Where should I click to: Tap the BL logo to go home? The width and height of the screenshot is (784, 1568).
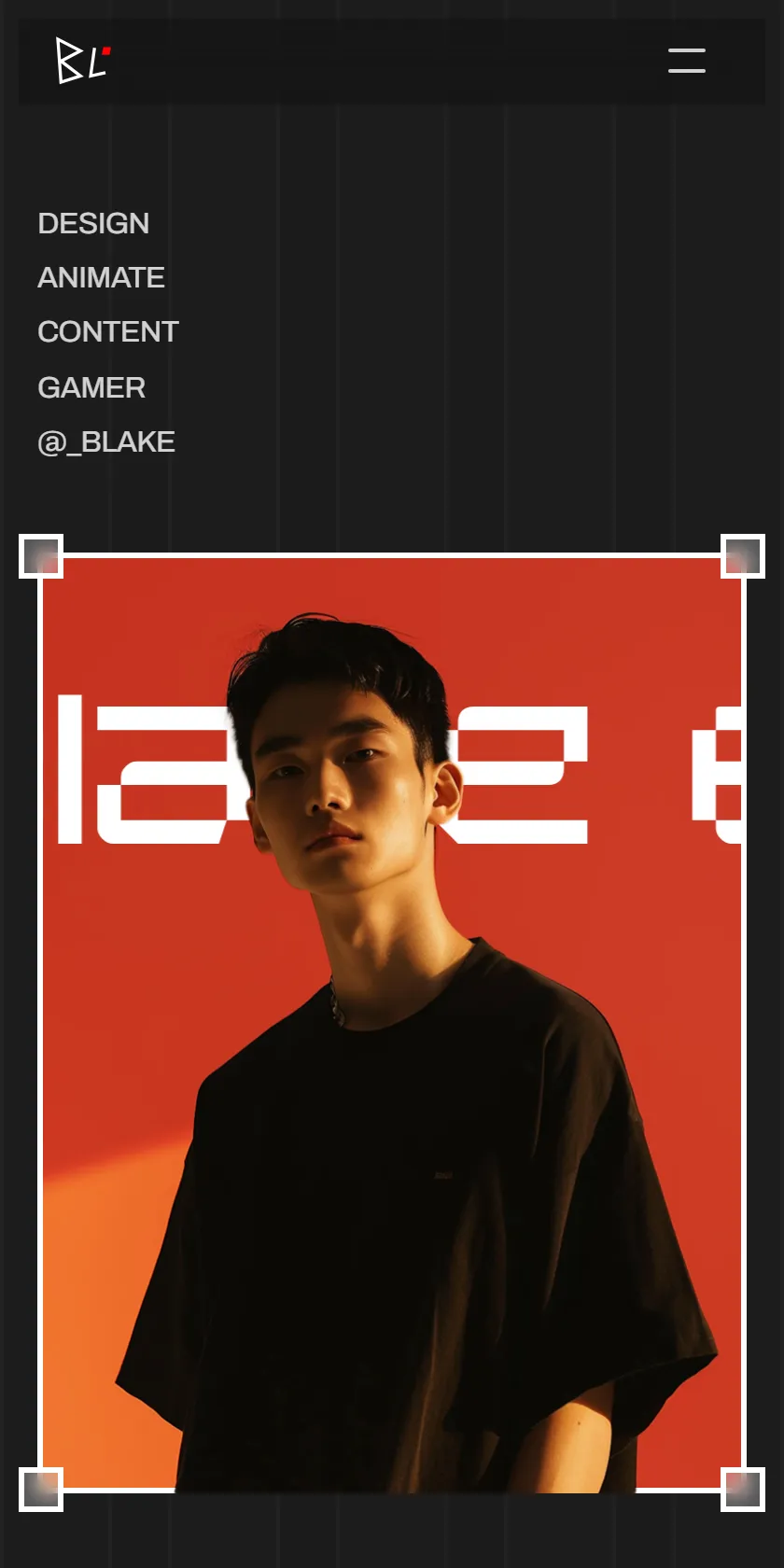[x=83, y=61]
